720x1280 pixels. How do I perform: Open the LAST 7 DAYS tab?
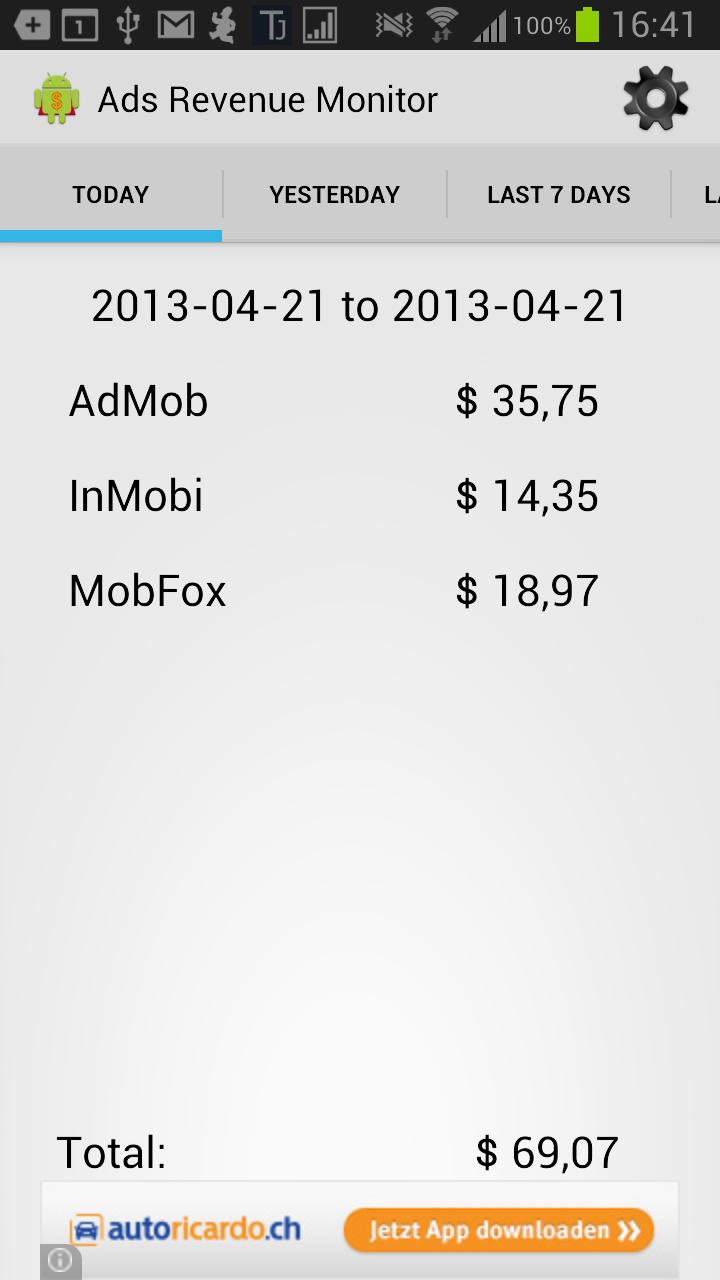pyautogui.click(x=558, y=194)
